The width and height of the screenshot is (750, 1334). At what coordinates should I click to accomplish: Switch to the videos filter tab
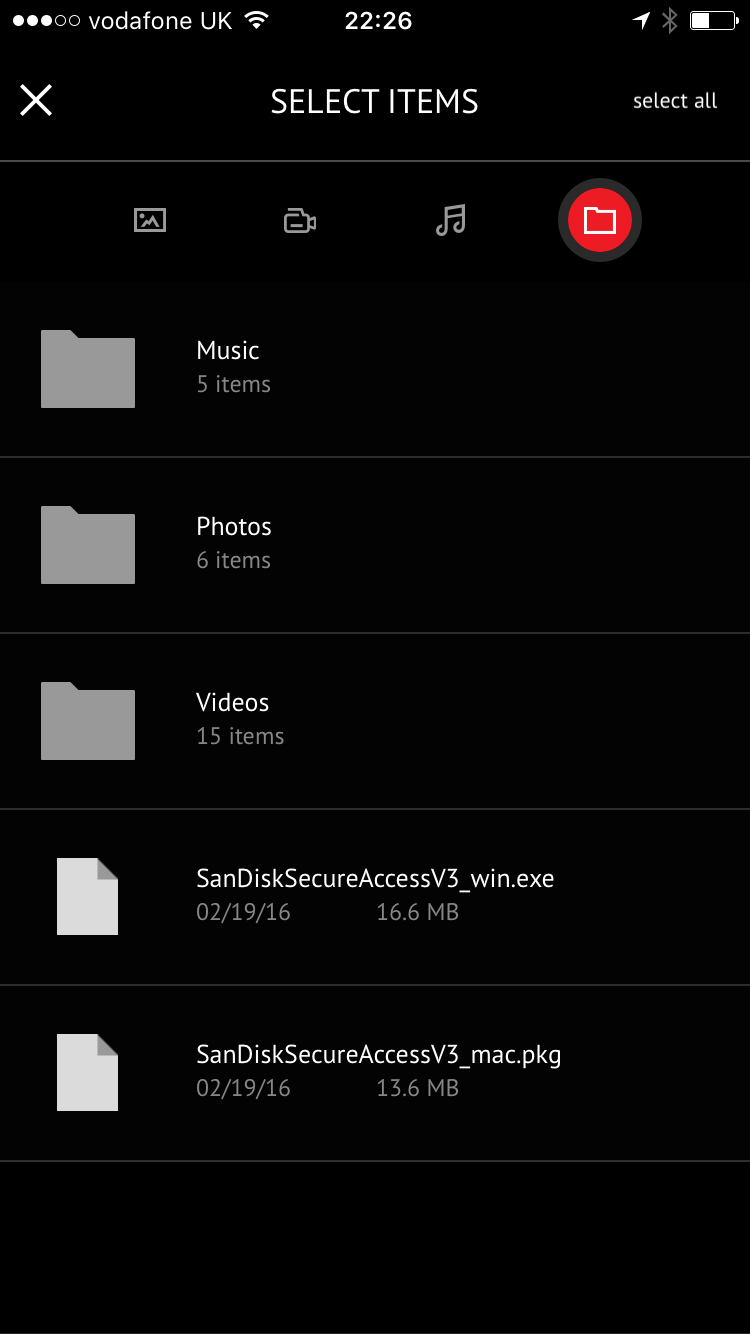[x=300, y=220]
